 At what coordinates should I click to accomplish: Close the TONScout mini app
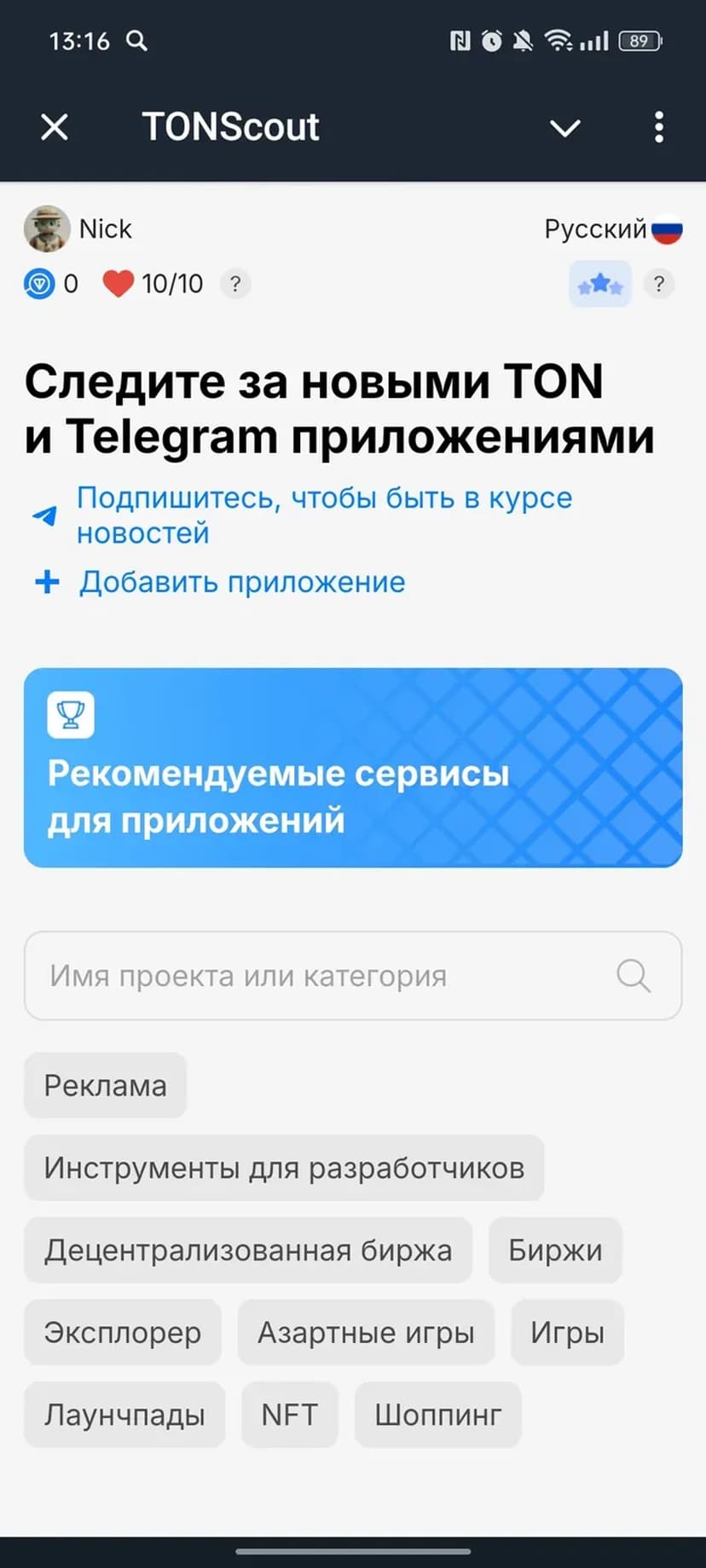[x=55, y=128]
